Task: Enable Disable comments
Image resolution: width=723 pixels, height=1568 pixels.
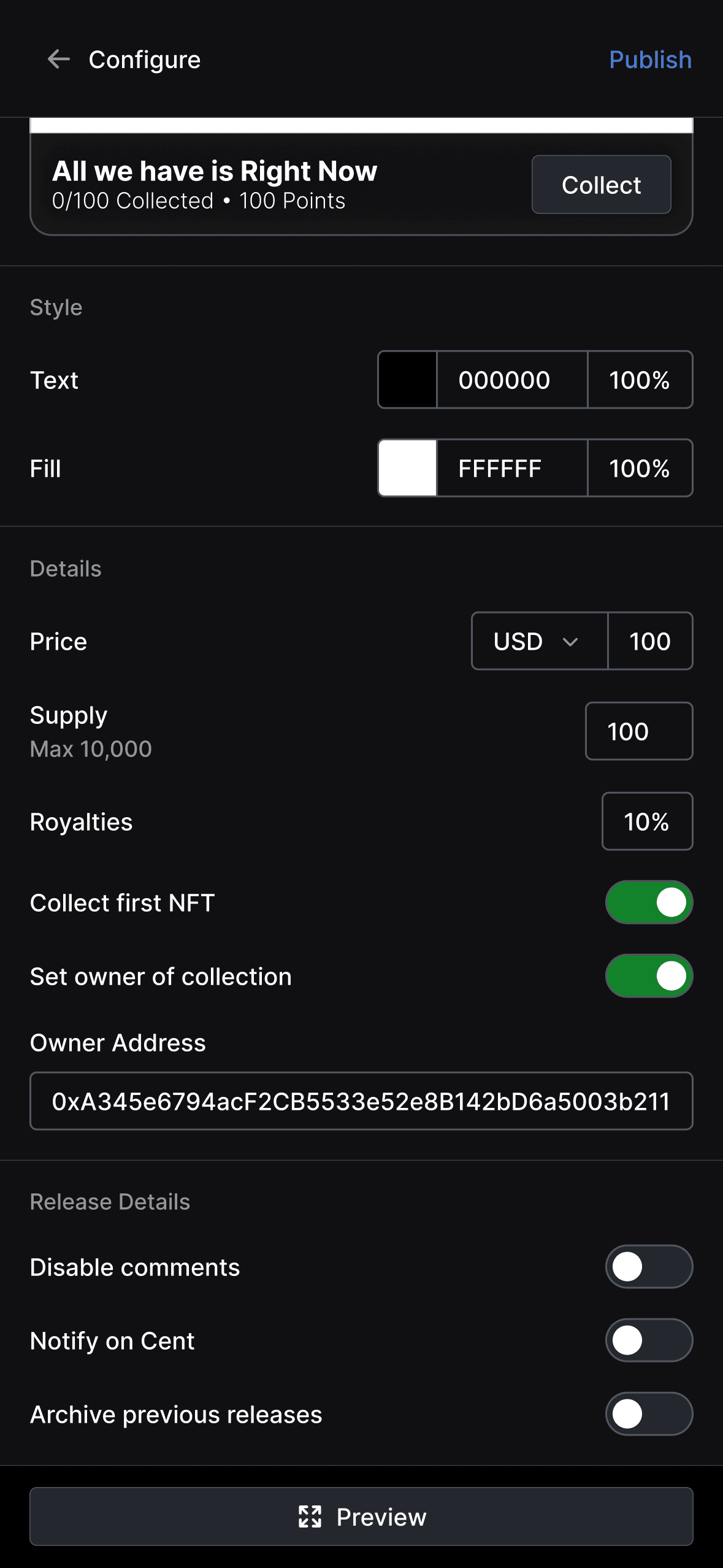Action: point(649,1266)
